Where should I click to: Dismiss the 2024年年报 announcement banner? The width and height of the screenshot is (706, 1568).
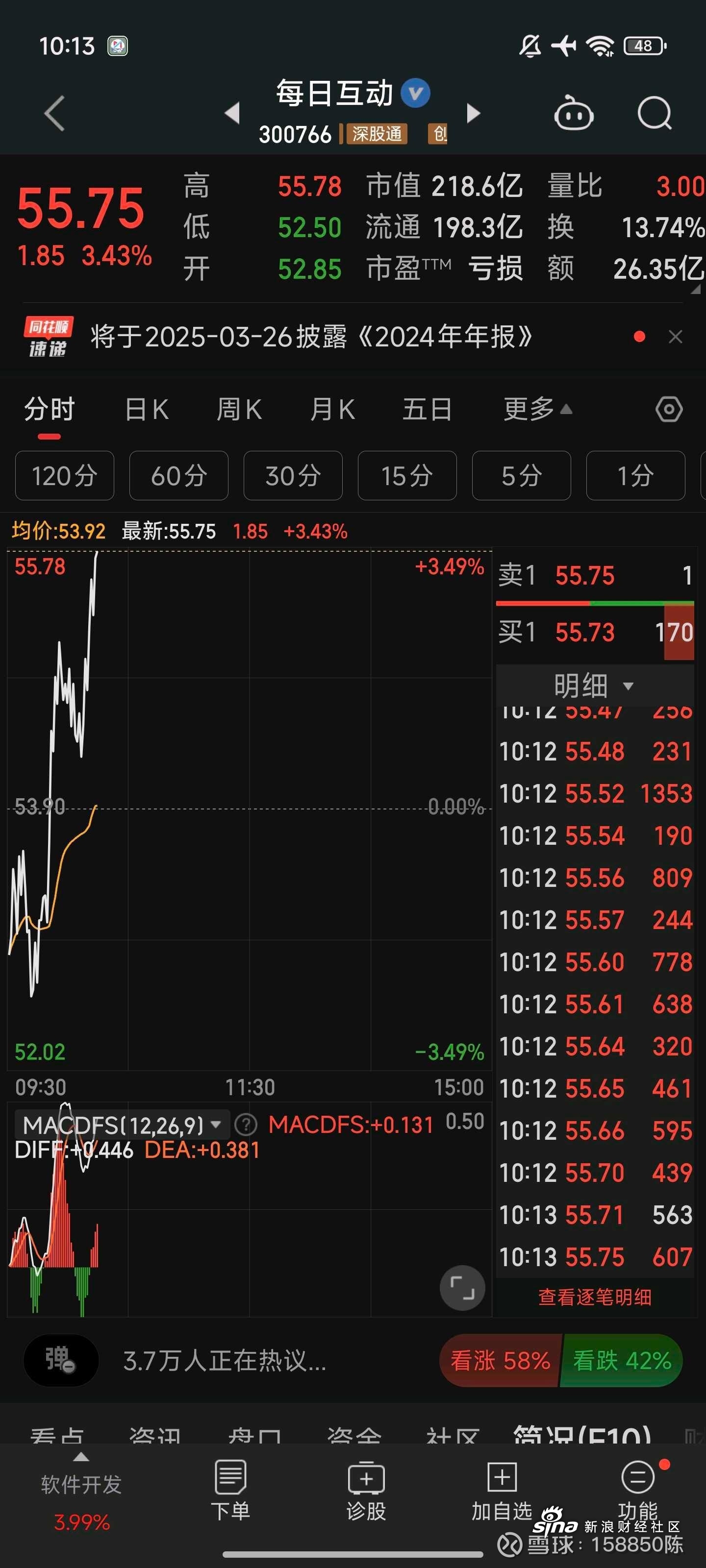coord(675,337)
